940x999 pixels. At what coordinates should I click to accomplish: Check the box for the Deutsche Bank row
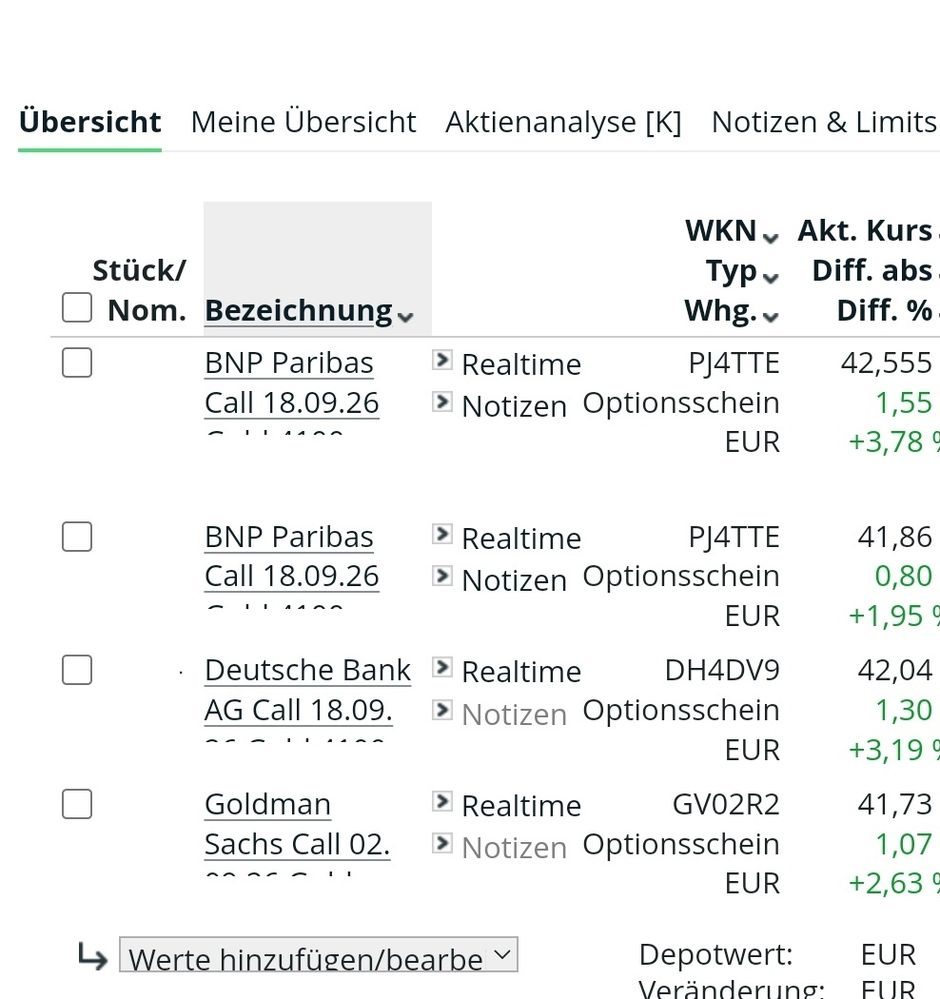click(77, 670)
